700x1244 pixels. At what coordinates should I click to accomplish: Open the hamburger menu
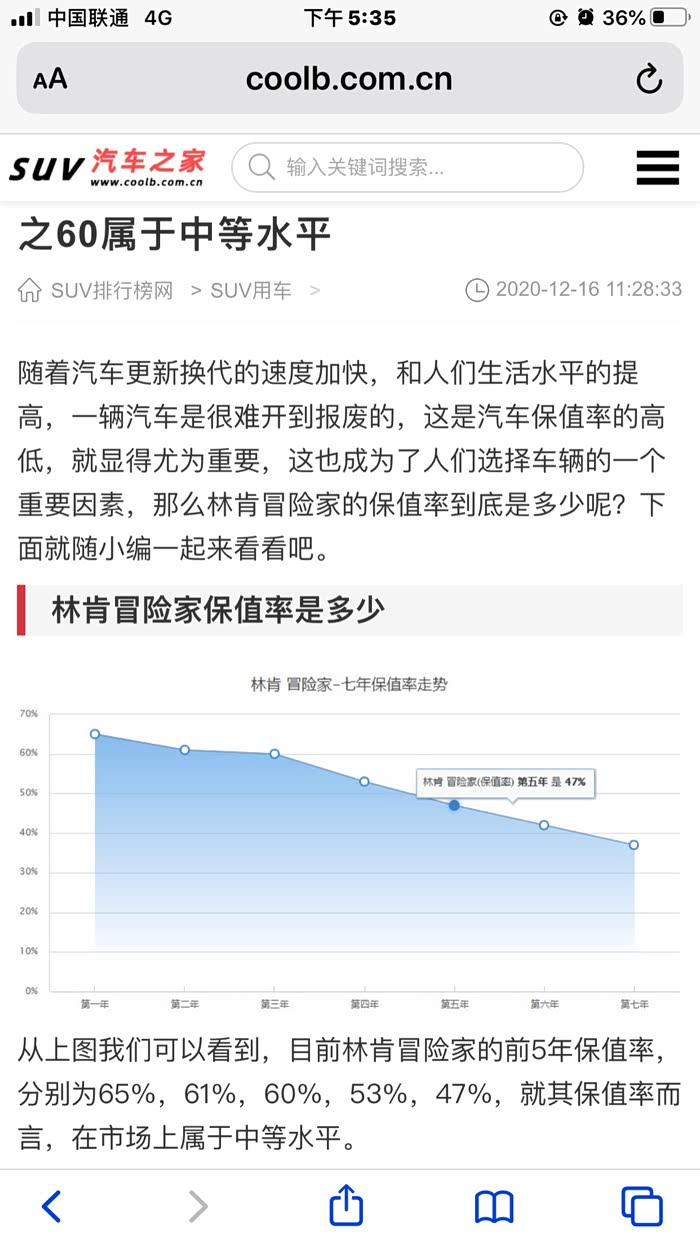click(657, 167)
